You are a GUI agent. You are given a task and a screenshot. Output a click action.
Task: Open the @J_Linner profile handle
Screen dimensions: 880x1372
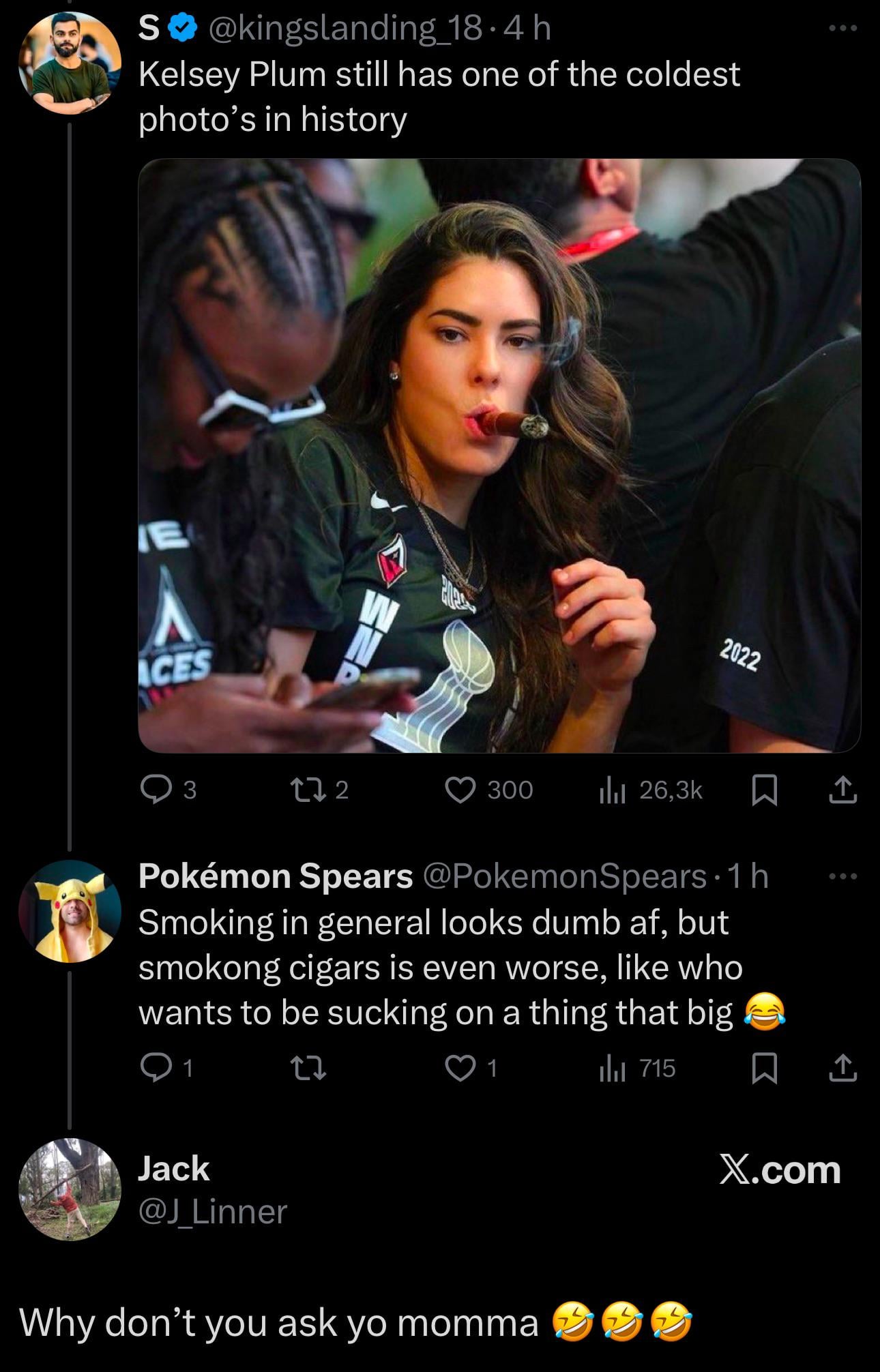(213, 1212)
